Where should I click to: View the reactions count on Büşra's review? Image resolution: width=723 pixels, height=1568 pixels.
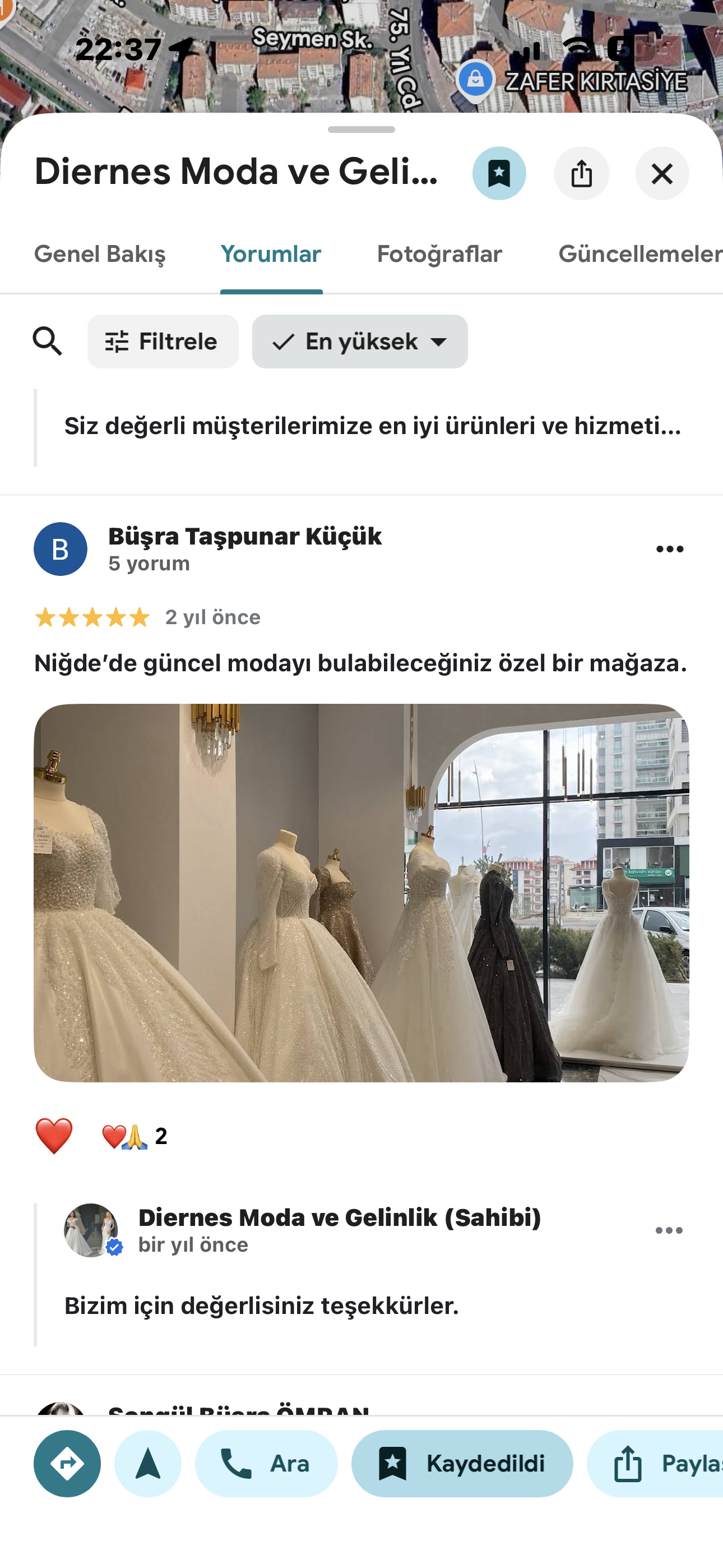pos(135,1136)
